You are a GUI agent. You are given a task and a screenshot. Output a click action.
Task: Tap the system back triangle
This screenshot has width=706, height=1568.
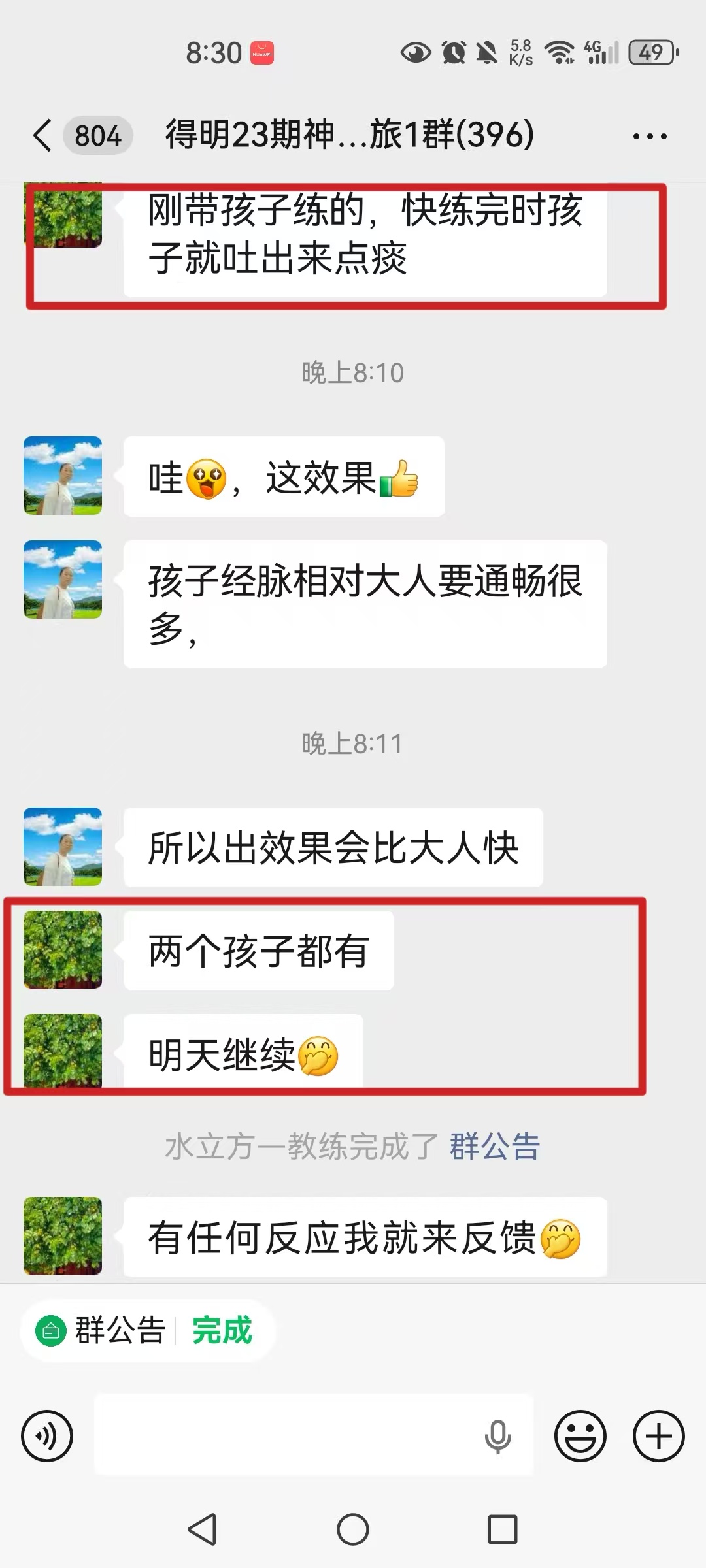coord(202,1529)
